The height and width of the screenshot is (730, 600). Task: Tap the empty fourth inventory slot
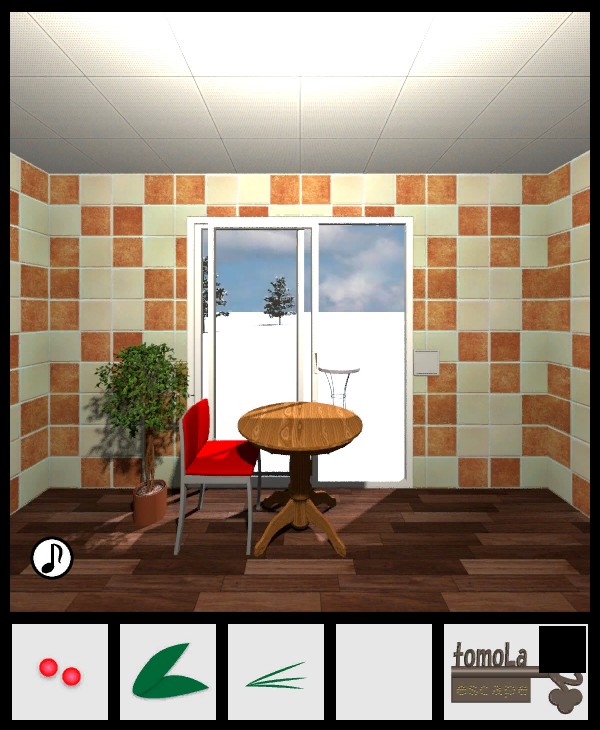(383, 672)
